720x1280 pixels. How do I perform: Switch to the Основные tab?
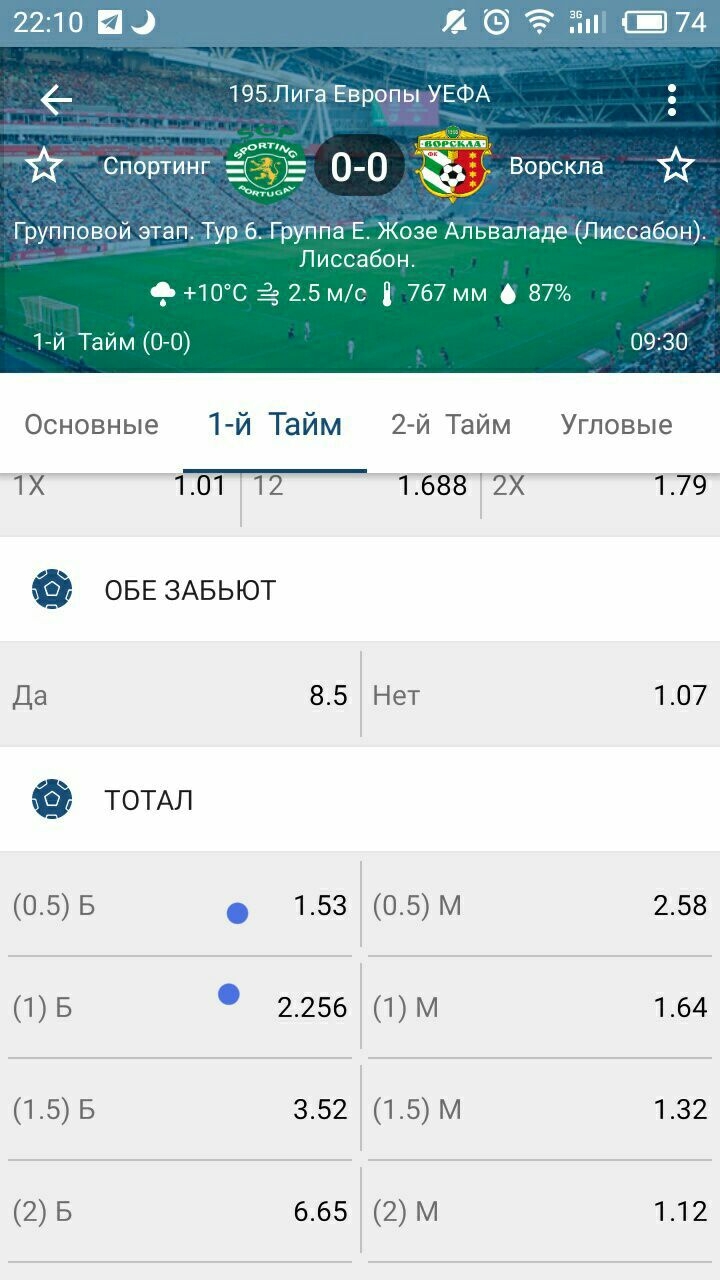[x=91, y=425]
